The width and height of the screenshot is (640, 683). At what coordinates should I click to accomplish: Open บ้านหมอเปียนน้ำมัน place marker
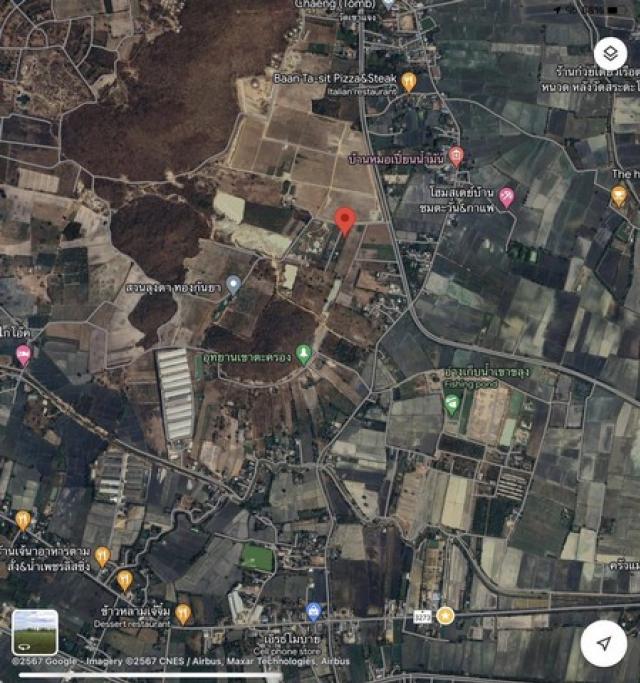pyautogui.click(x=456, y=155)
